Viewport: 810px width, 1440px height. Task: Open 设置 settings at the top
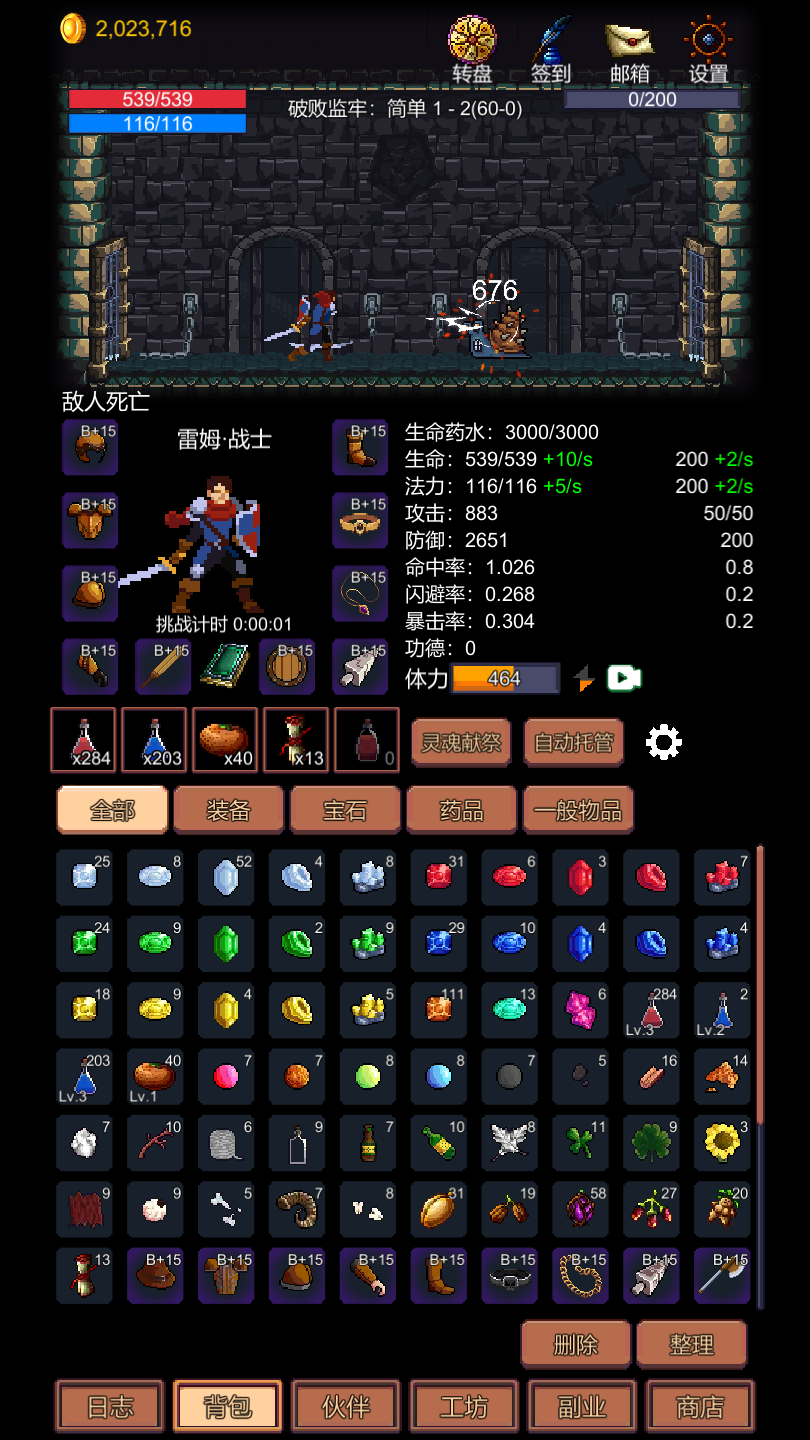coord(708,50)
